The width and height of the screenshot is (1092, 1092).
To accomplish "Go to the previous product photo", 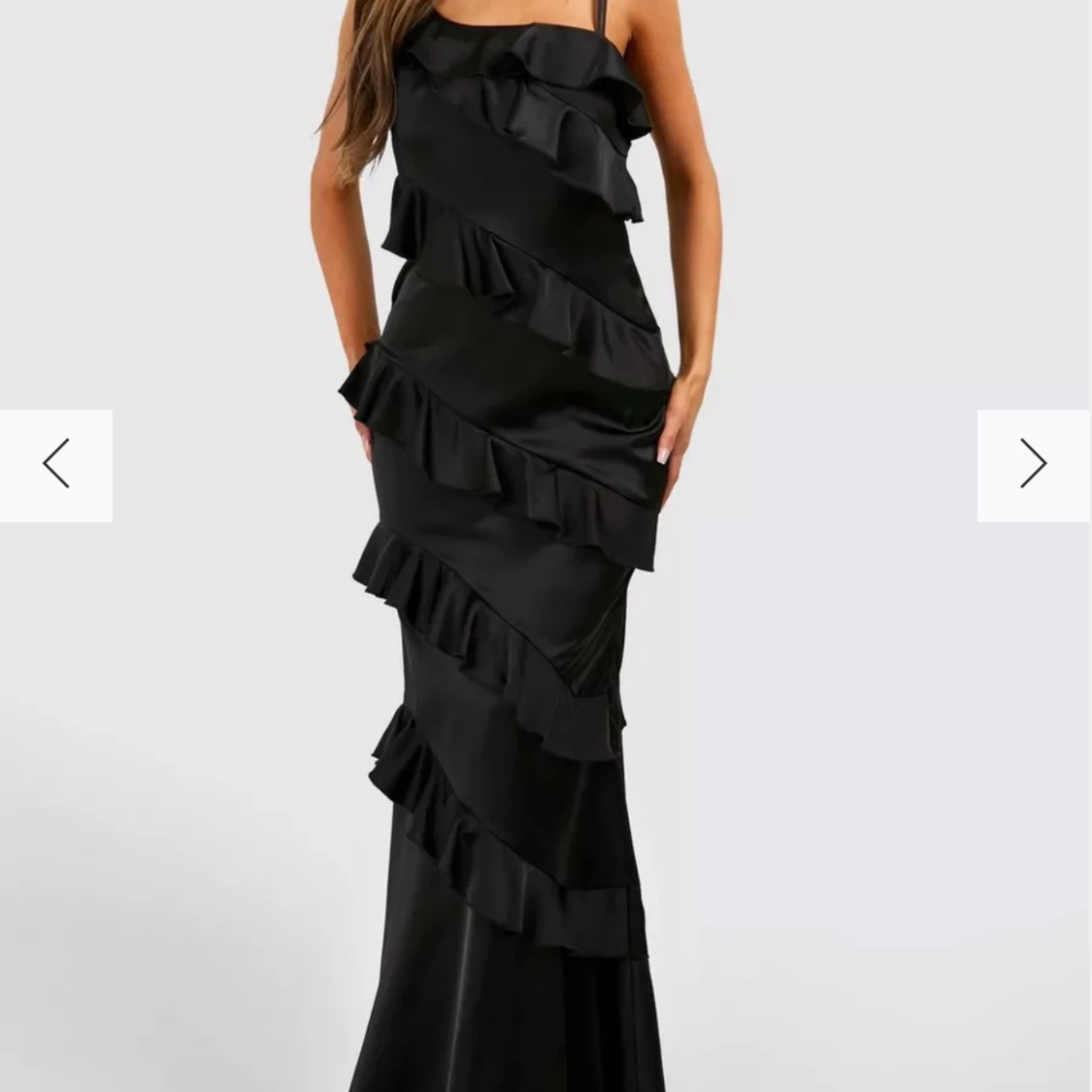I will [55, 465].
